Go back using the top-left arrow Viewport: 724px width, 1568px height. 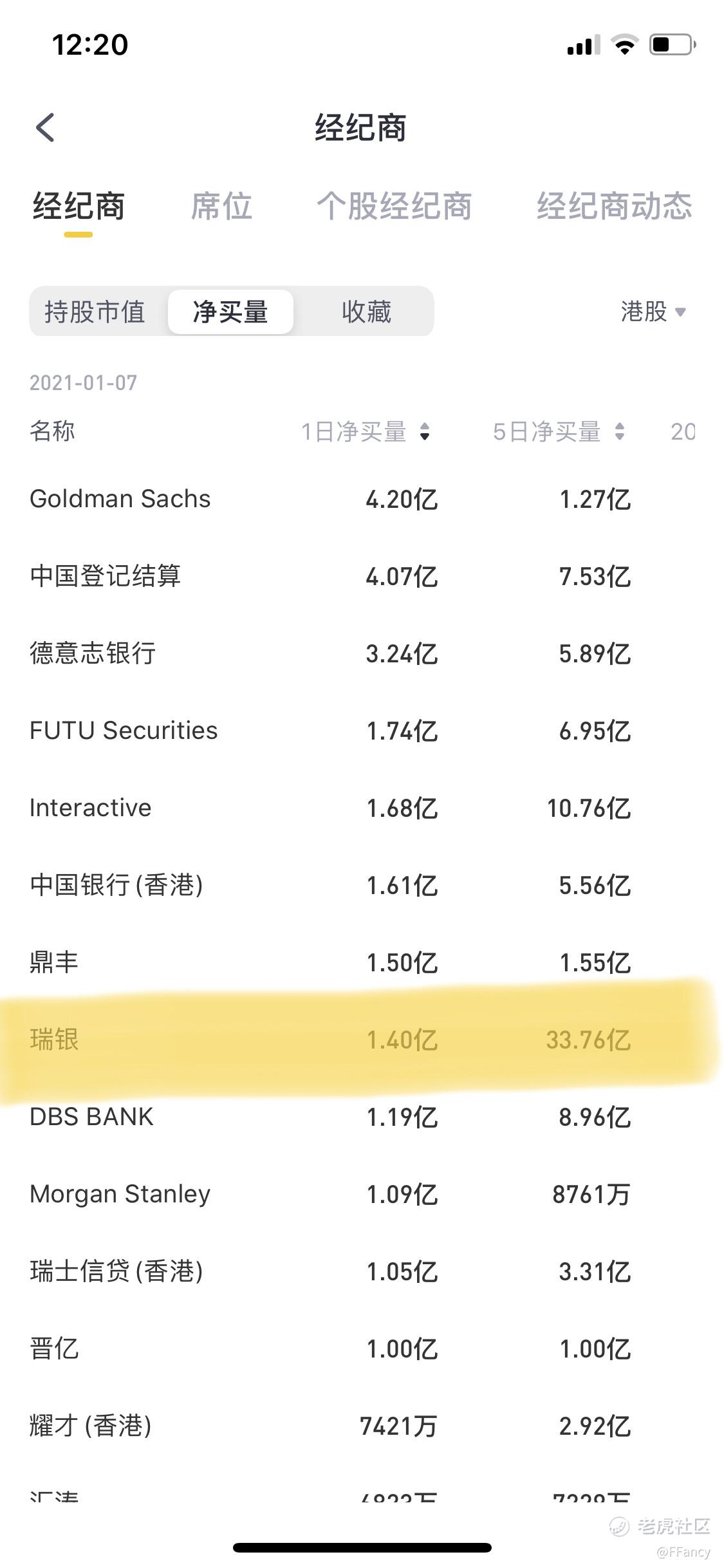45,127
